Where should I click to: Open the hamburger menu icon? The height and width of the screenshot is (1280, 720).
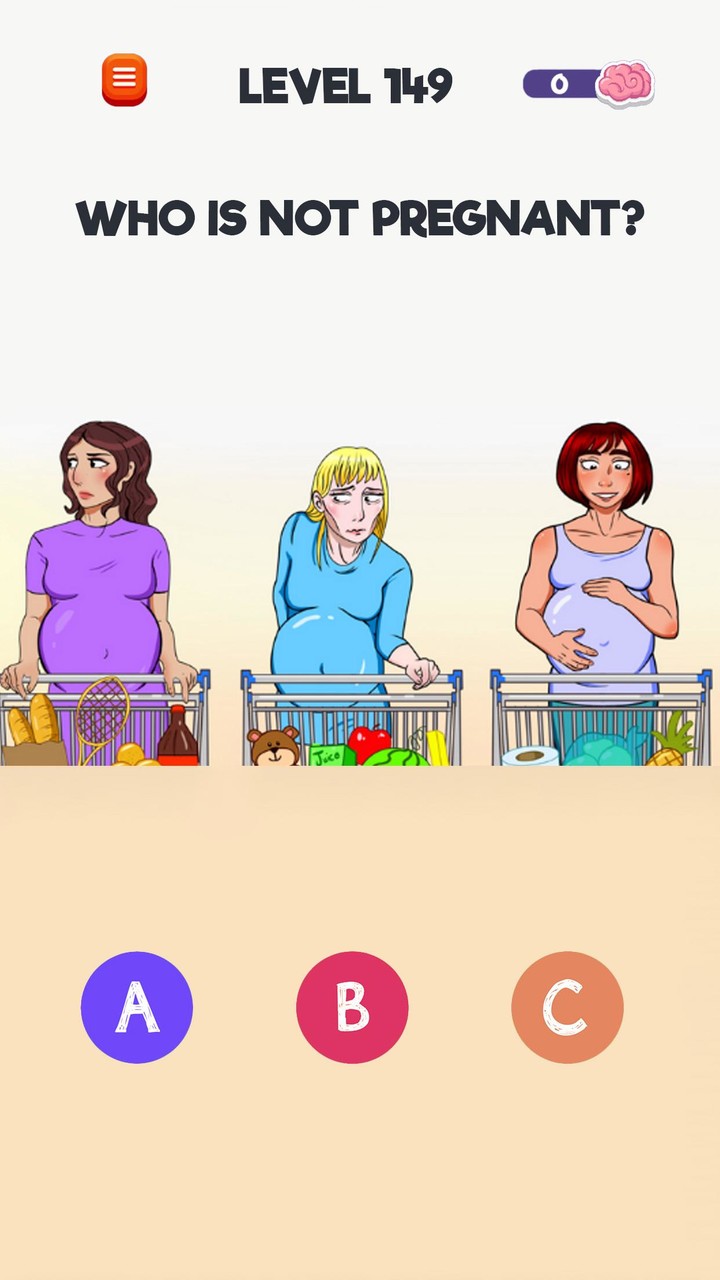tap(124, 76)
